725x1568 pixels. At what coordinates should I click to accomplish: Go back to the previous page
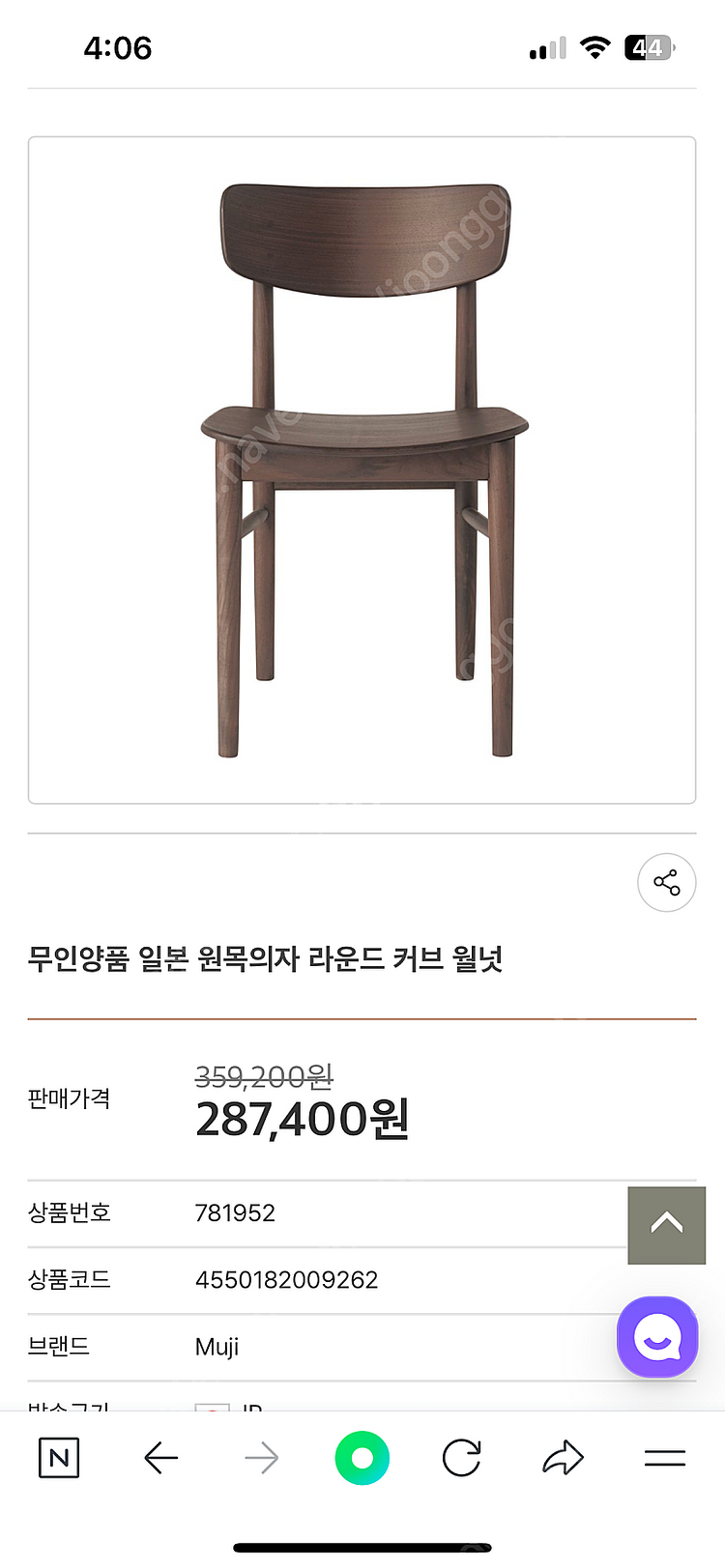tap(160, 1457)
